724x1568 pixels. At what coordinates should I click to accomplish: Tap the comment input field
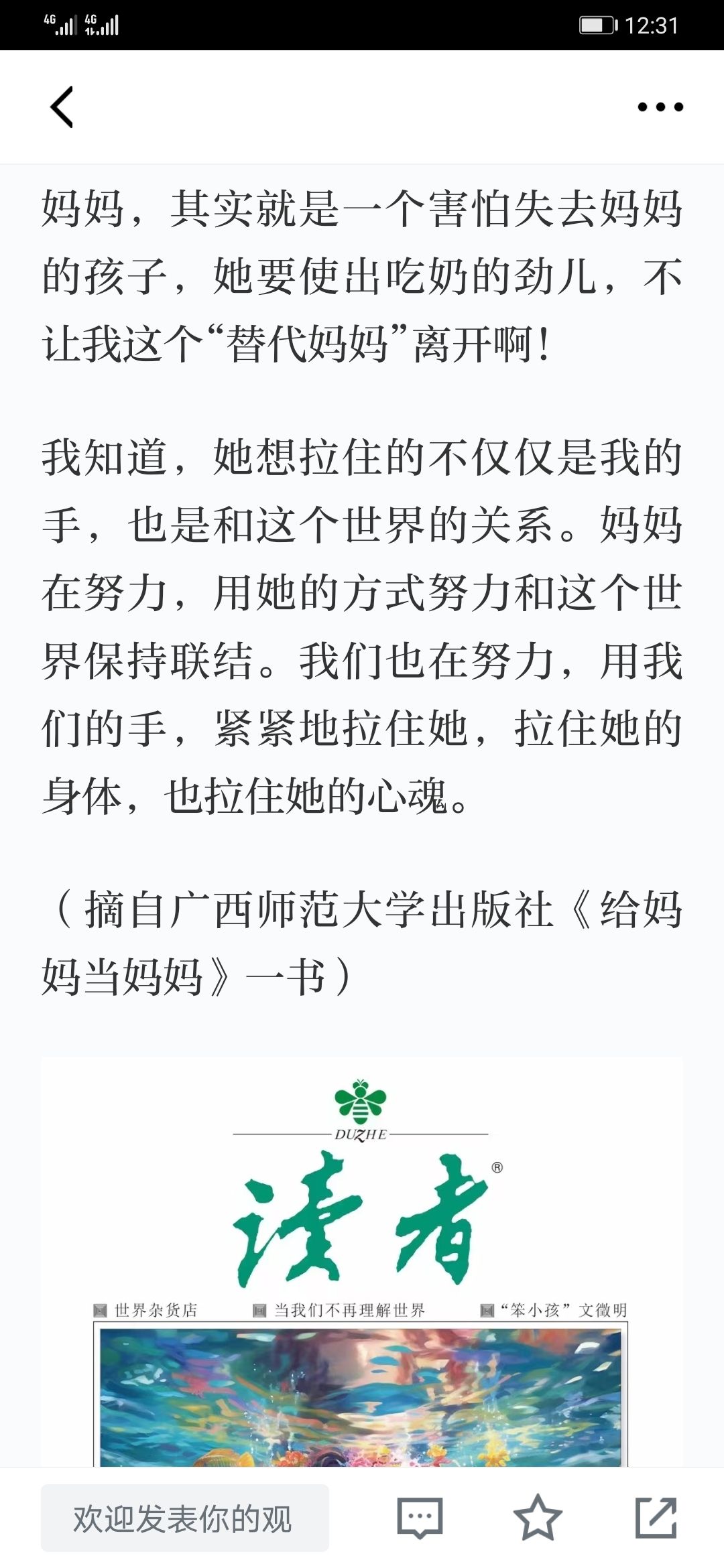click(184, 1518)
